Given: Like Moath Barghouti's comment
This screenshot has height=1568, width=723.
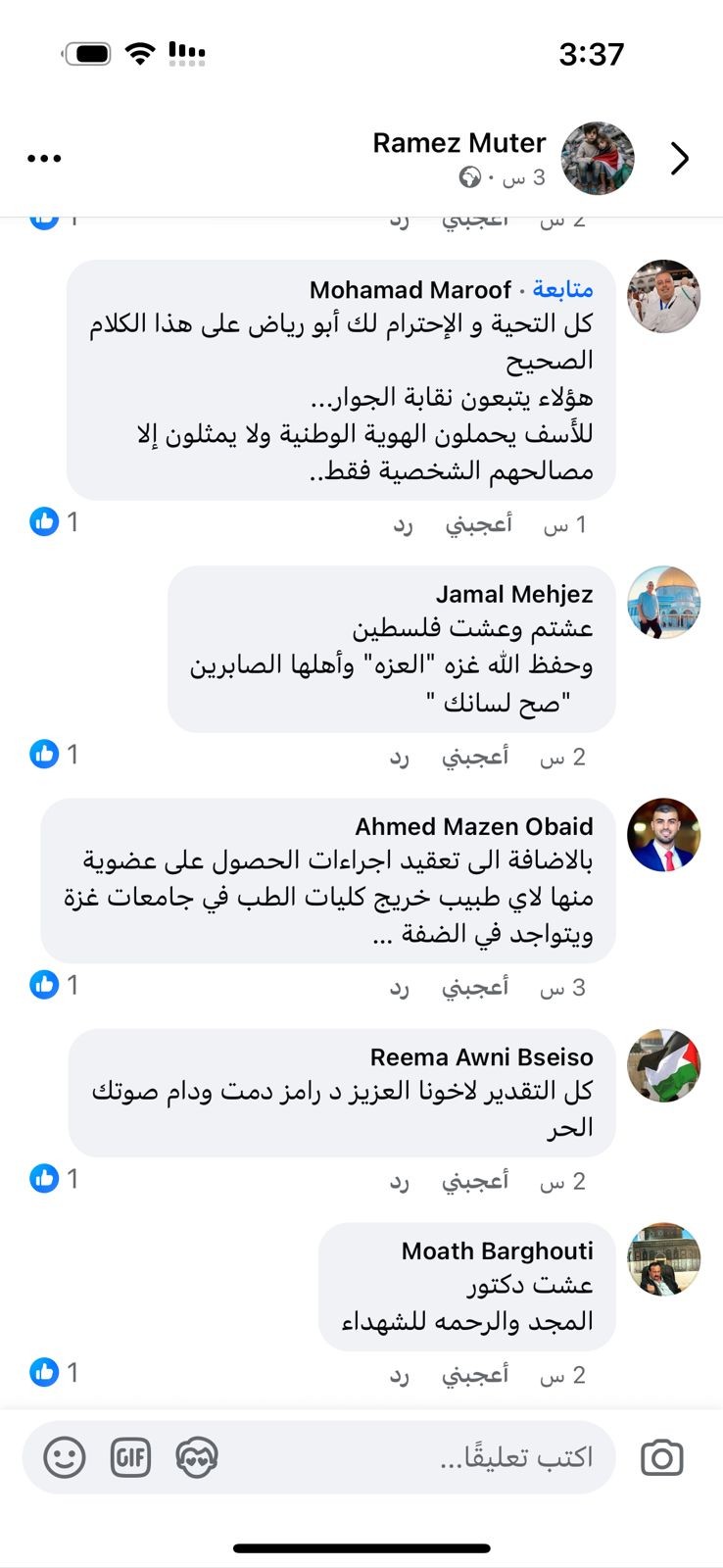Looking at the screenshot, I should (475, 1375).
